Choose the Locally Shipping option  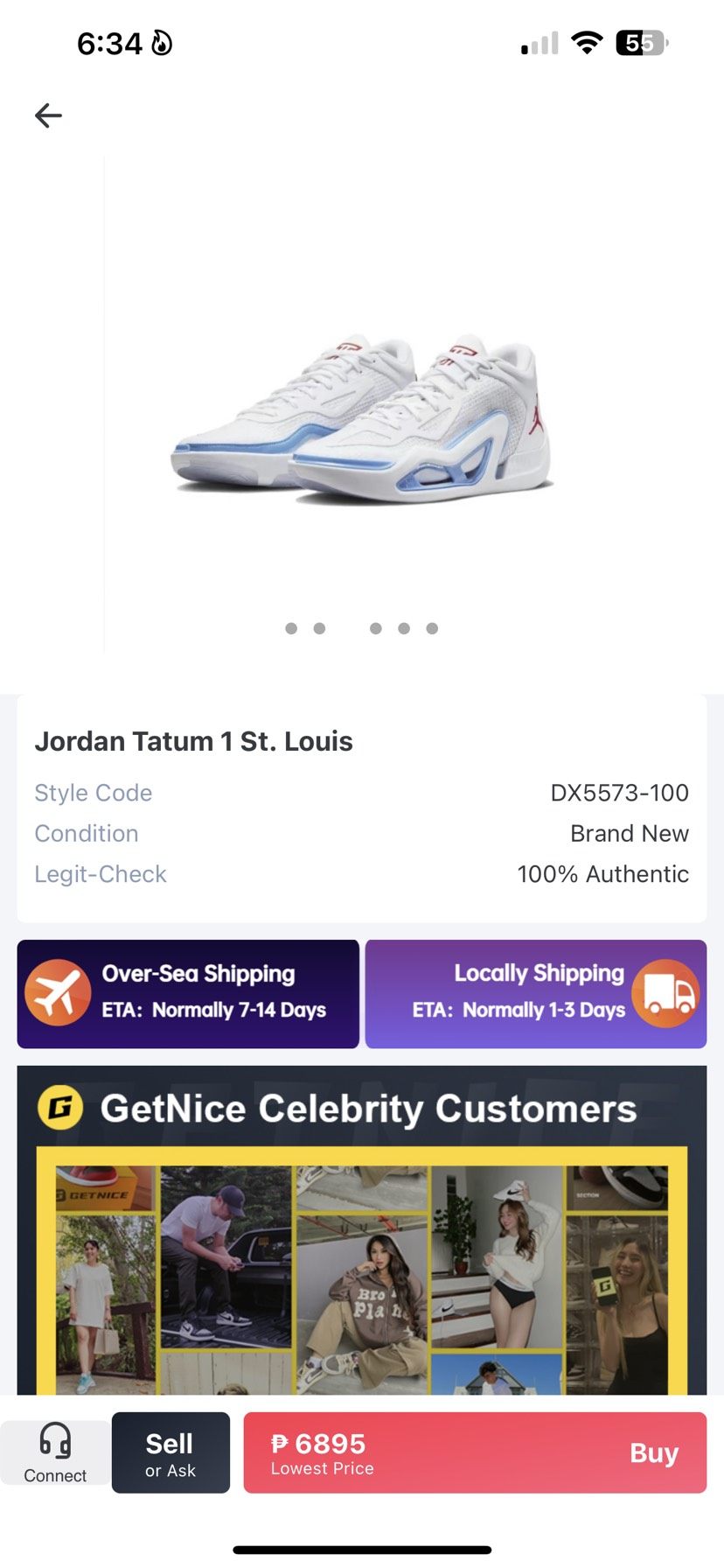[x=535, y=993]
